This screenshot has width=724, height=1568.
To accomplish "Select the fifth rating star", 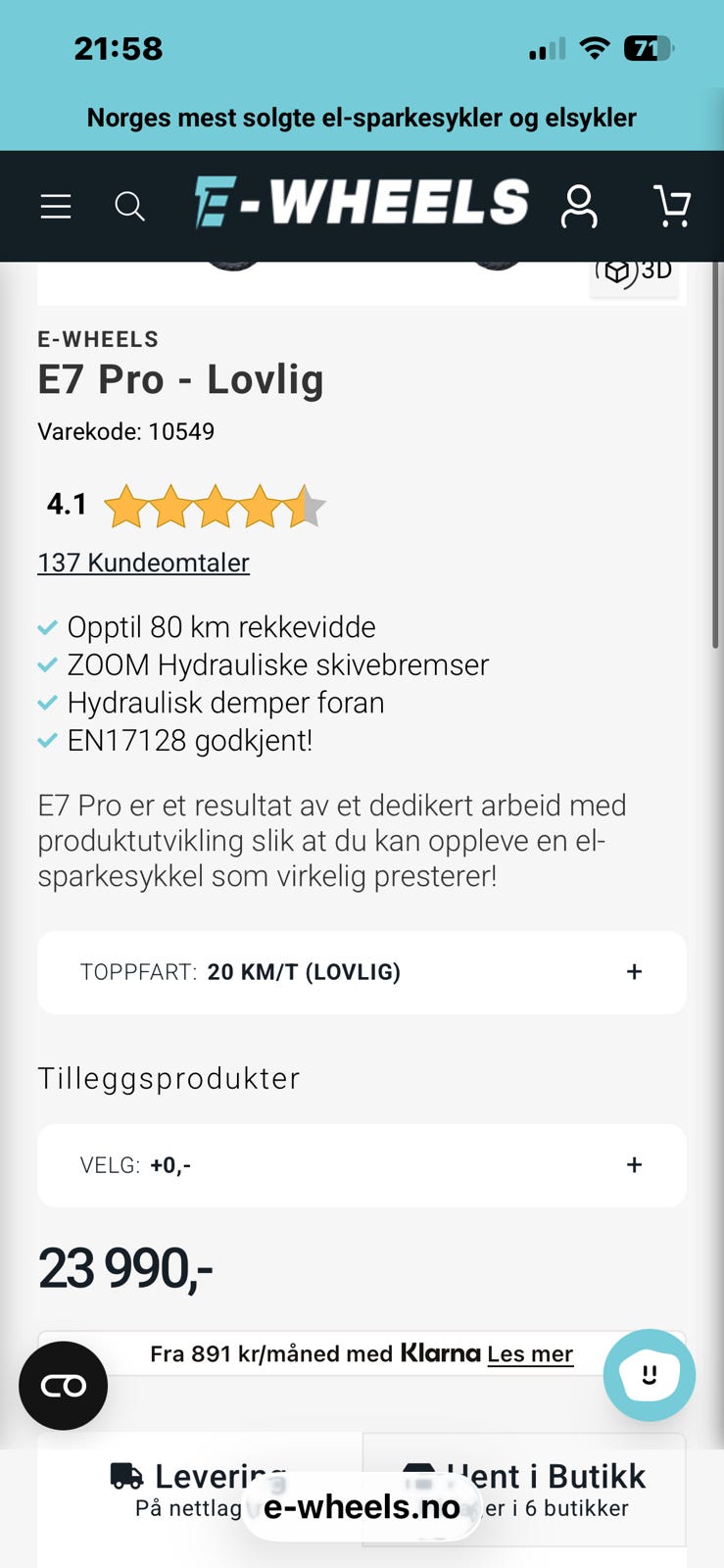I will point(306,506).
